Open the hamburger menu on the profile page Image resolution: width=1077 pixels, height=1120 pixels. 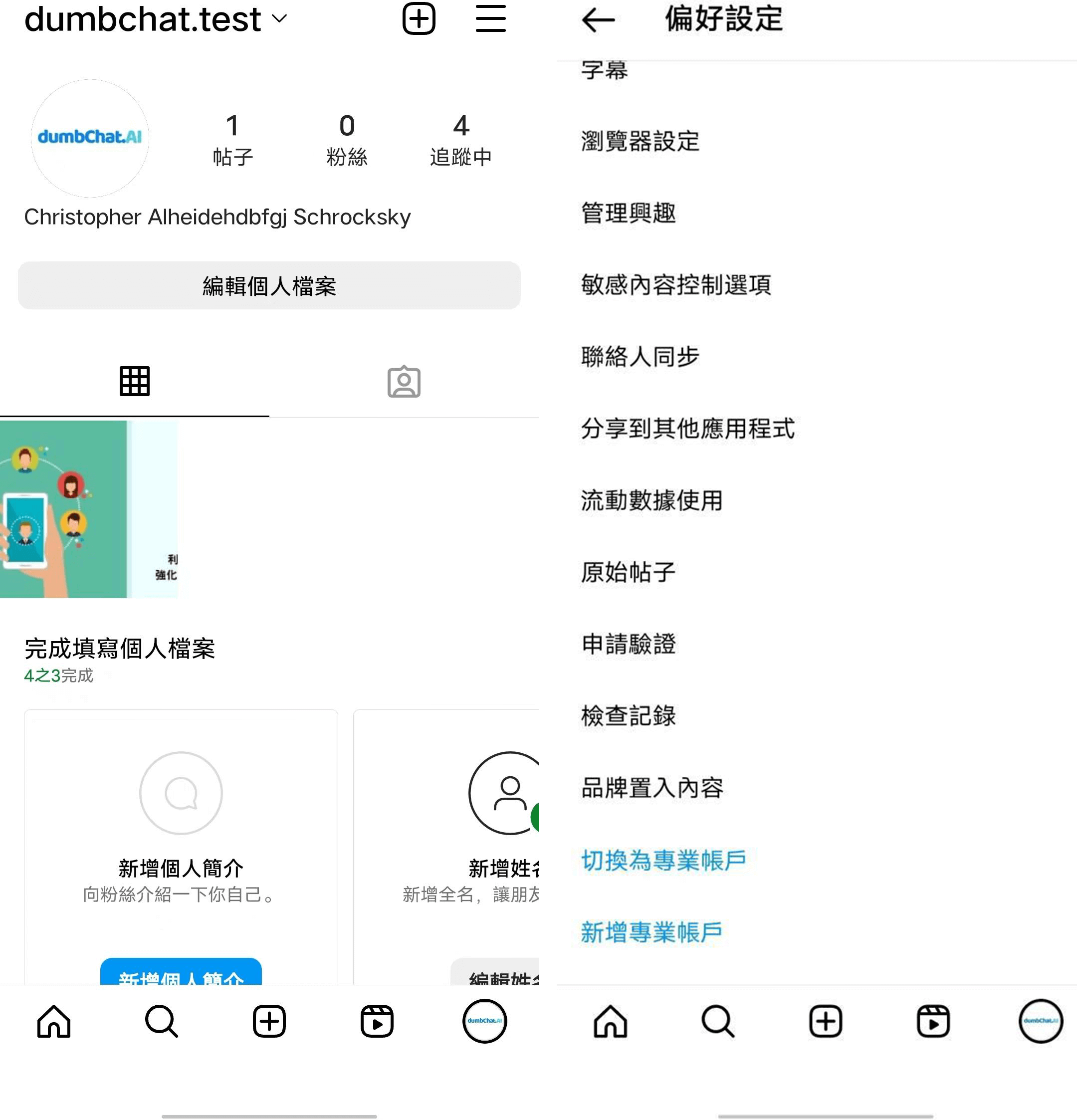[x=490, y=19]
